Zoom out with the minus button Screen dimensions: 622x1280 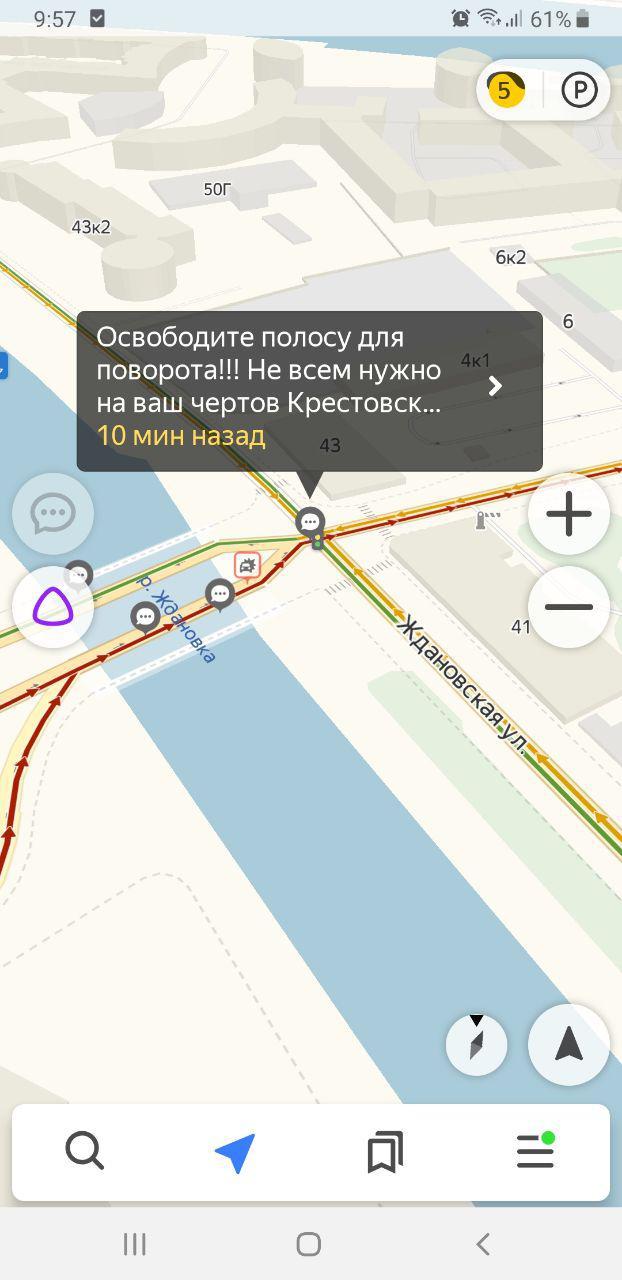tap(569, 607)
